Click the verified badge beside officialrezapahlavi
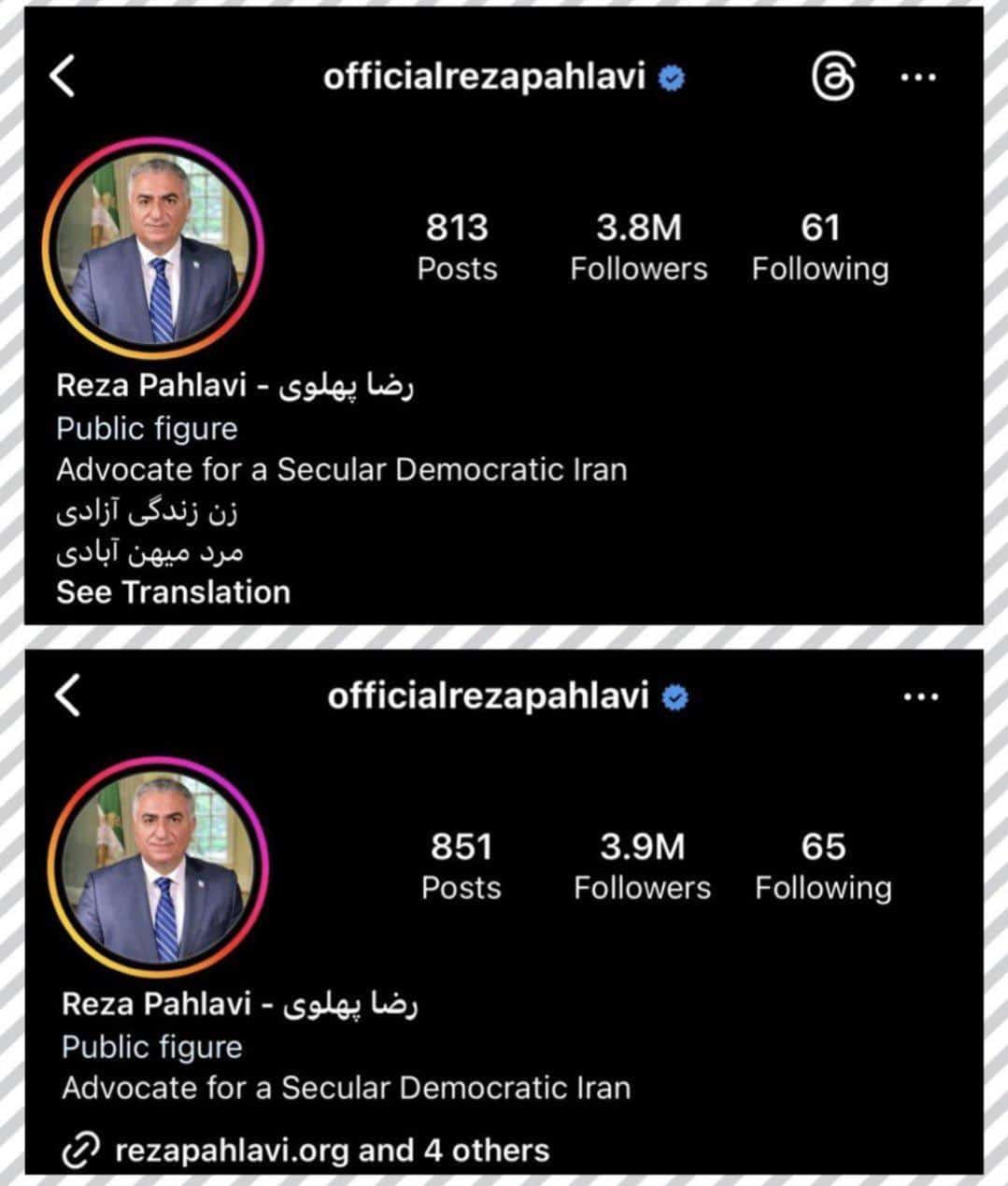The width and height of the screenshot is (1008, 1186). tap(669, 78)
